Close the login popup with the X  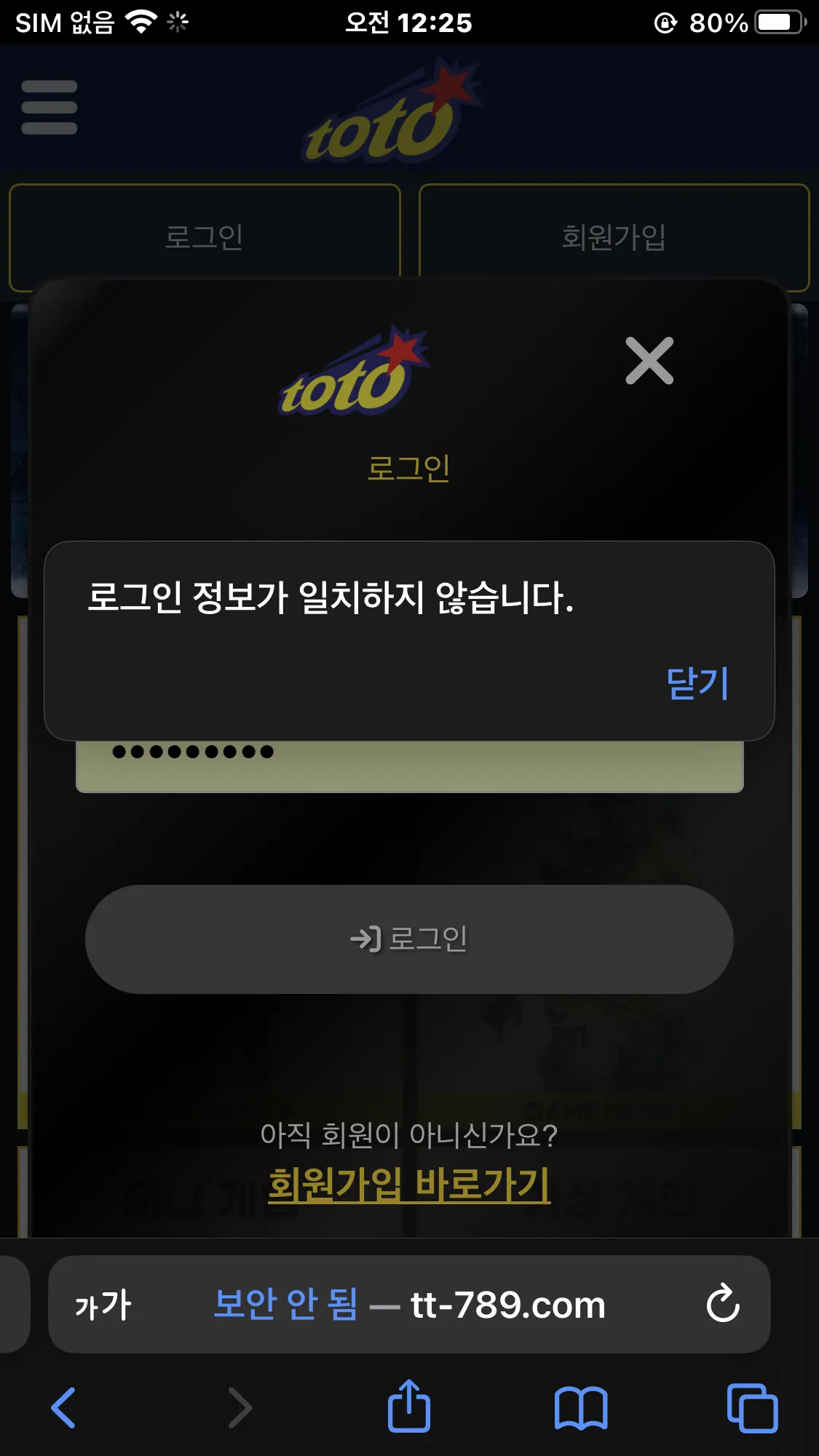649,361
